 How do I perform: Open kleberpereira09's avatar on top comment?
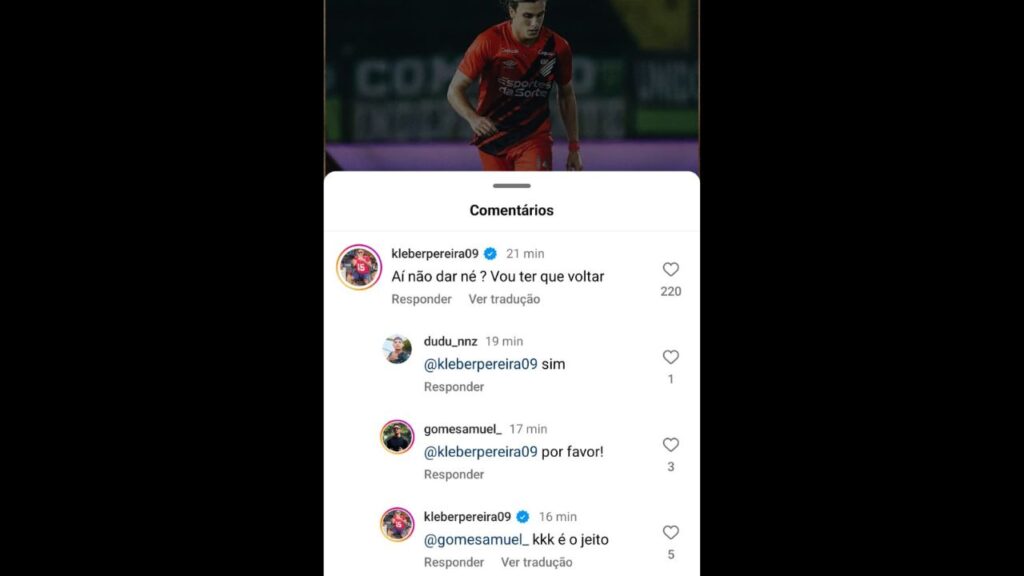click(x=359, y=267)
